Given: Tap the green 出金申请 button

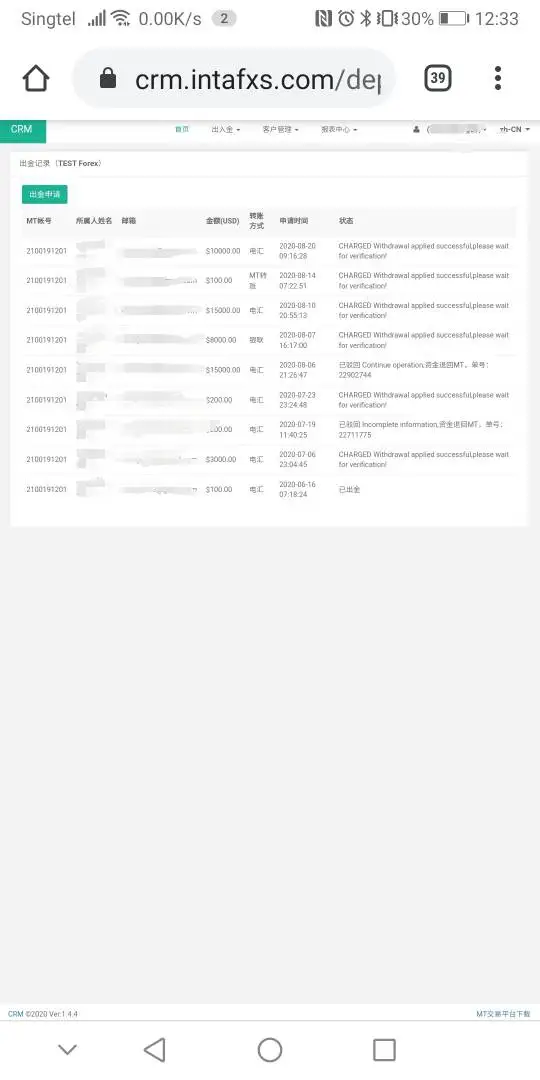Looking at the screenshot, I should pyautogui.click(x=45, y=194).
